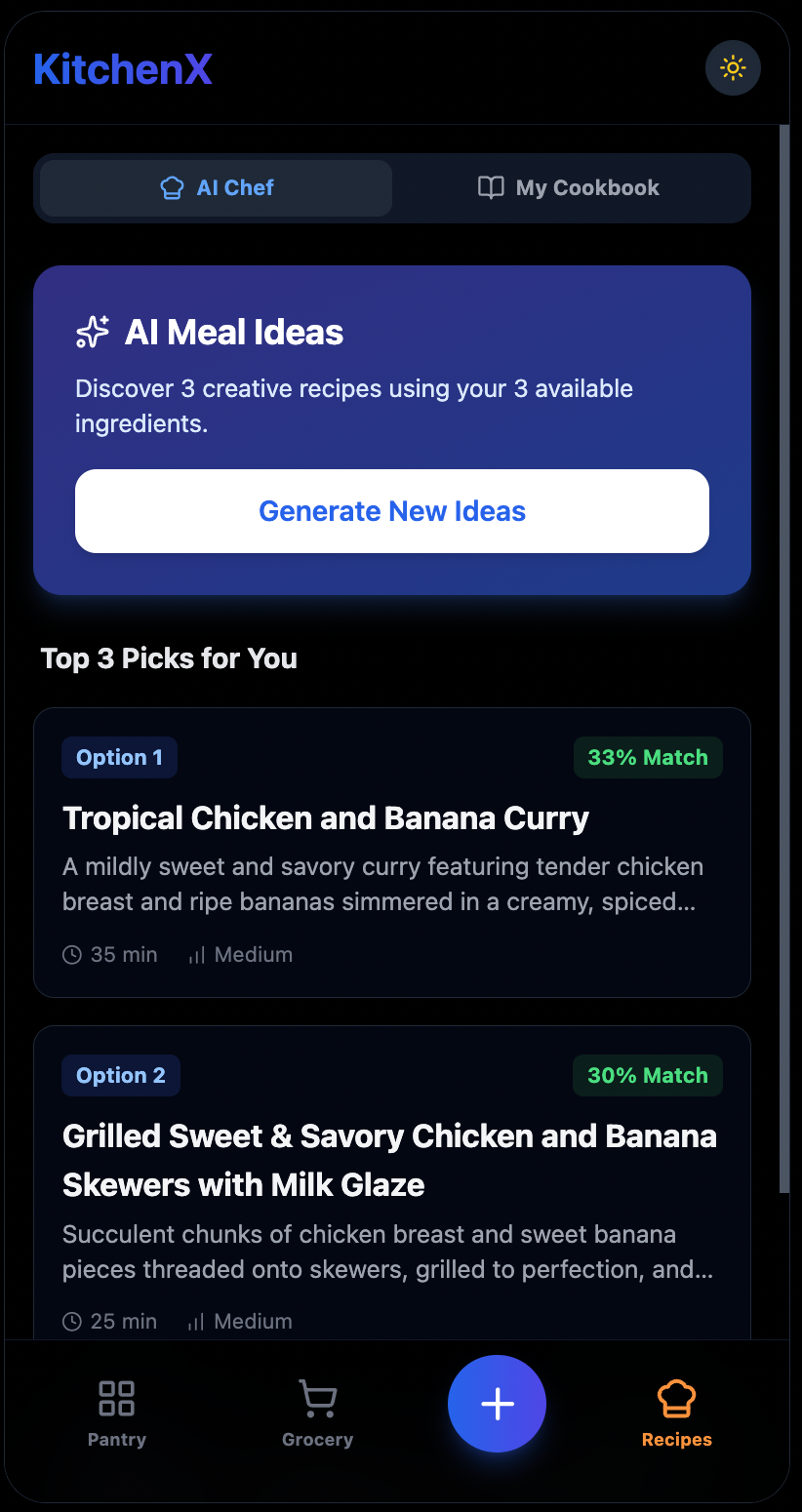Select the Recipes tab
The height and width of the screenshot is (1512, 802).
676,1412
